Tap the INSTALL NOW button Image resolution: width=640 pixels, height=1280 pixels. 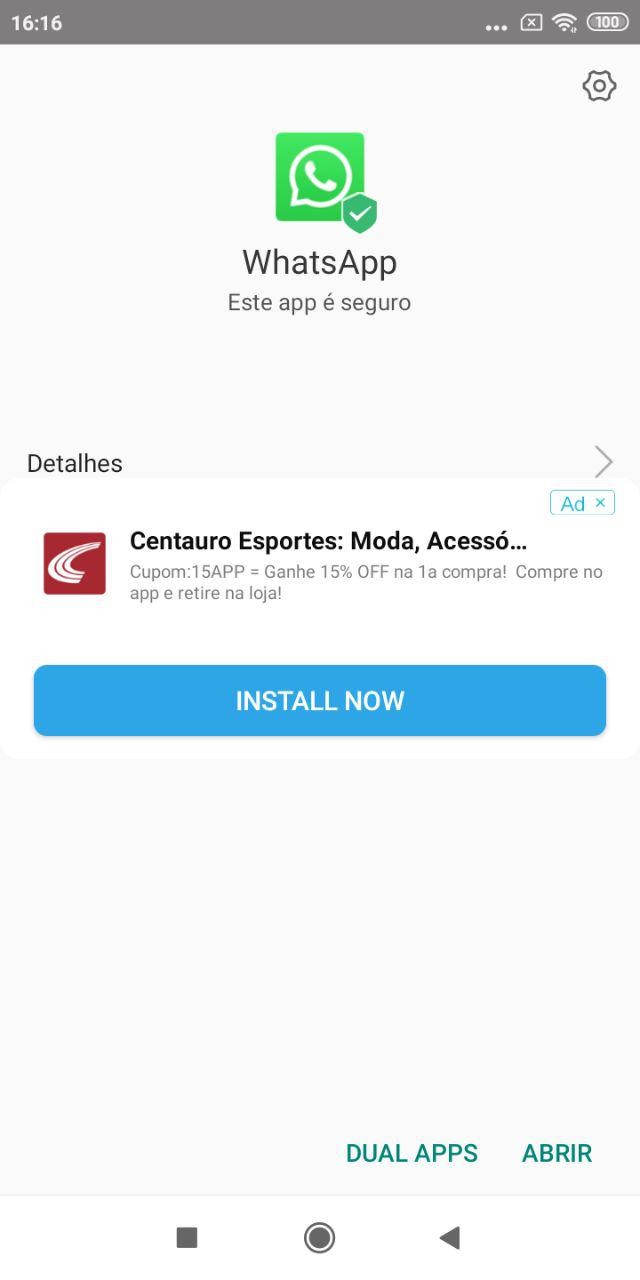(x=320, y=700)
